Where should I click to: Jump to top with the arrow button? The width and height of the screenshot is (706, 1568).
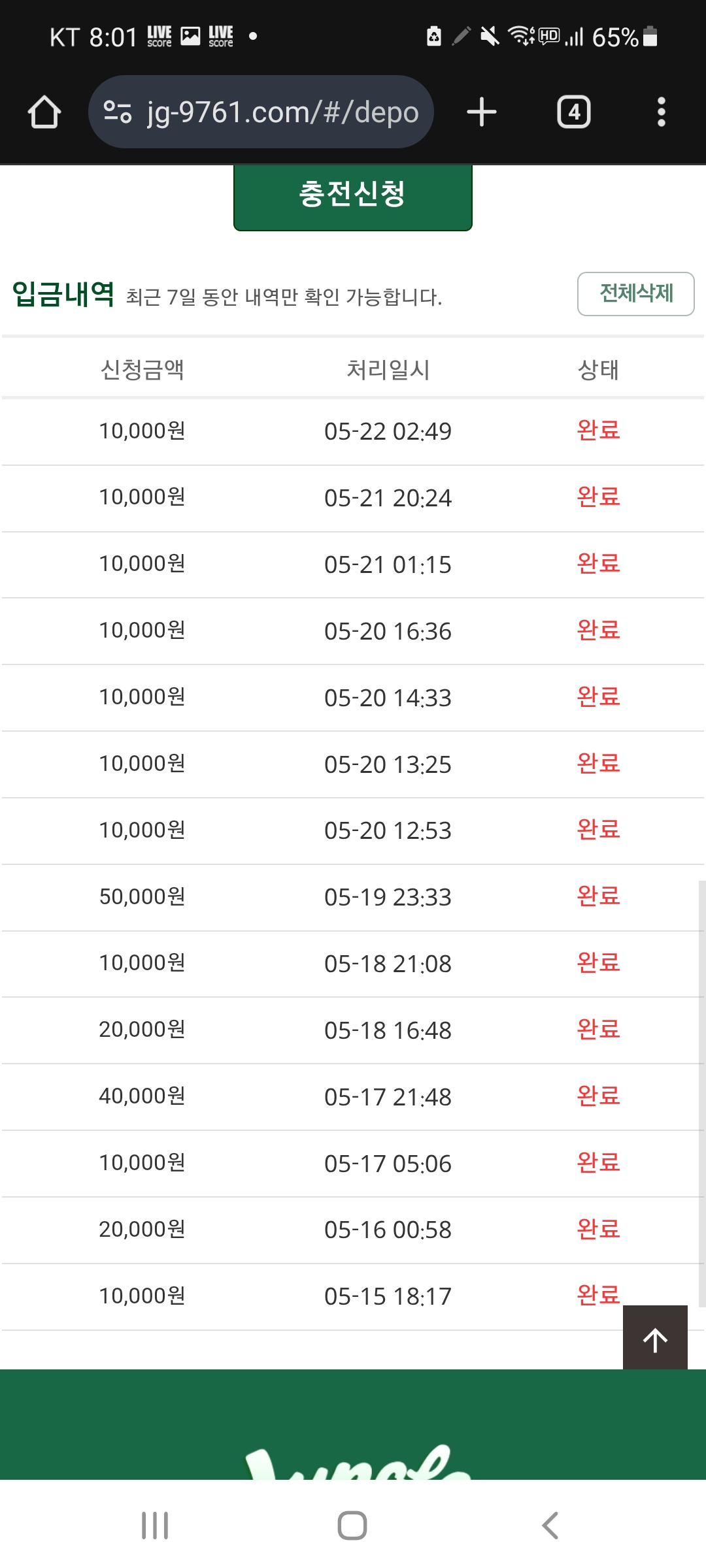click(x=655, y=1337)
